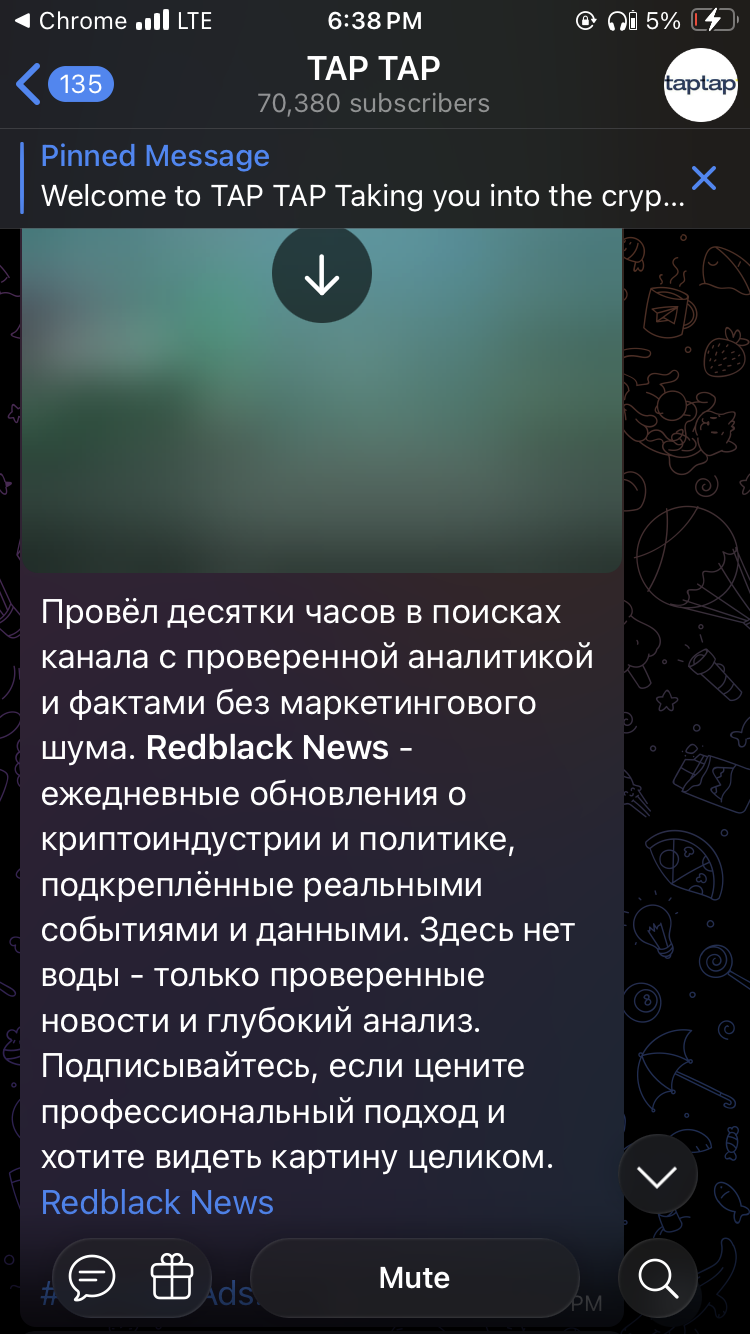Open the TAP TAP channel profile picture
750x1334 pixels.
(700, 85)
